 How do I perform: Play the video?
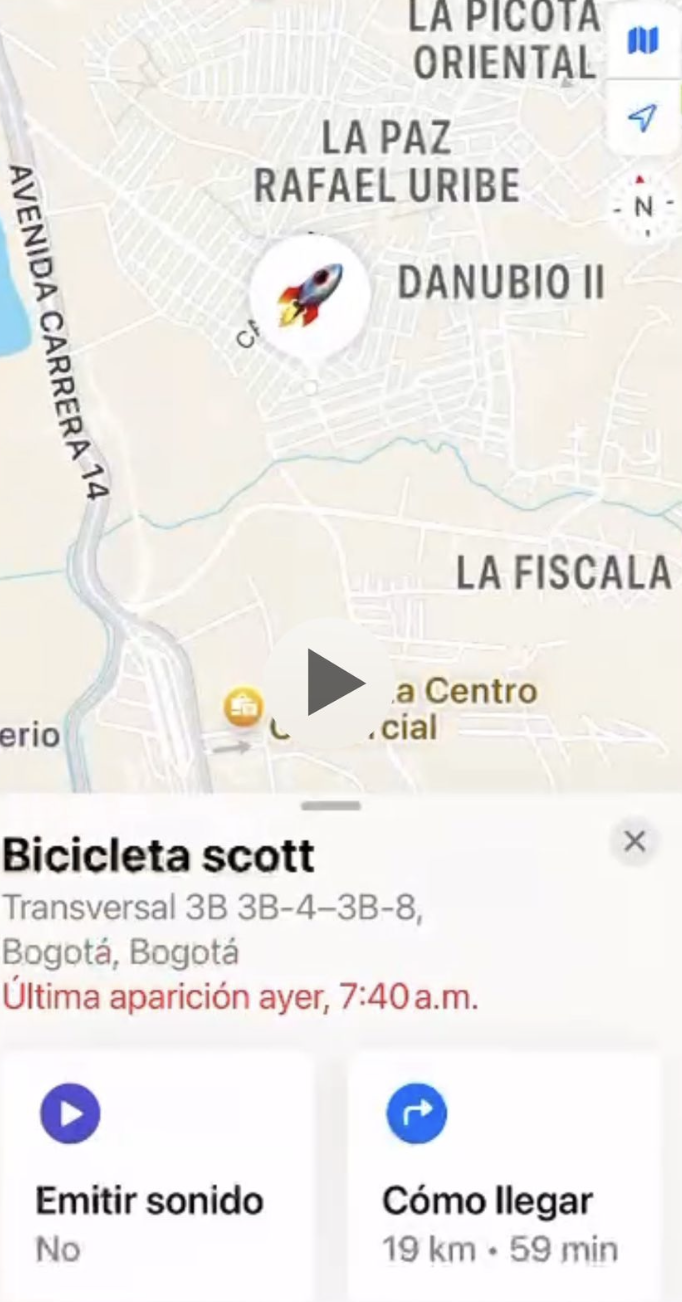pos(334,683)
